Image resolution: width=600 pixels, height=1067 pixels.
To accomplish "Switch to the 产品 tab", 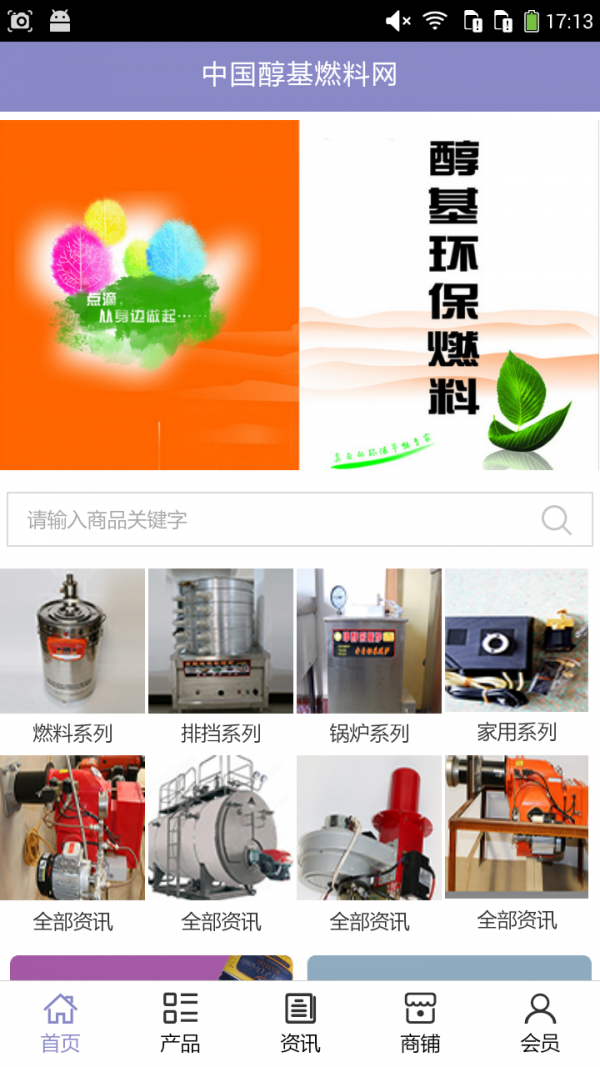I will (180, 1023).
